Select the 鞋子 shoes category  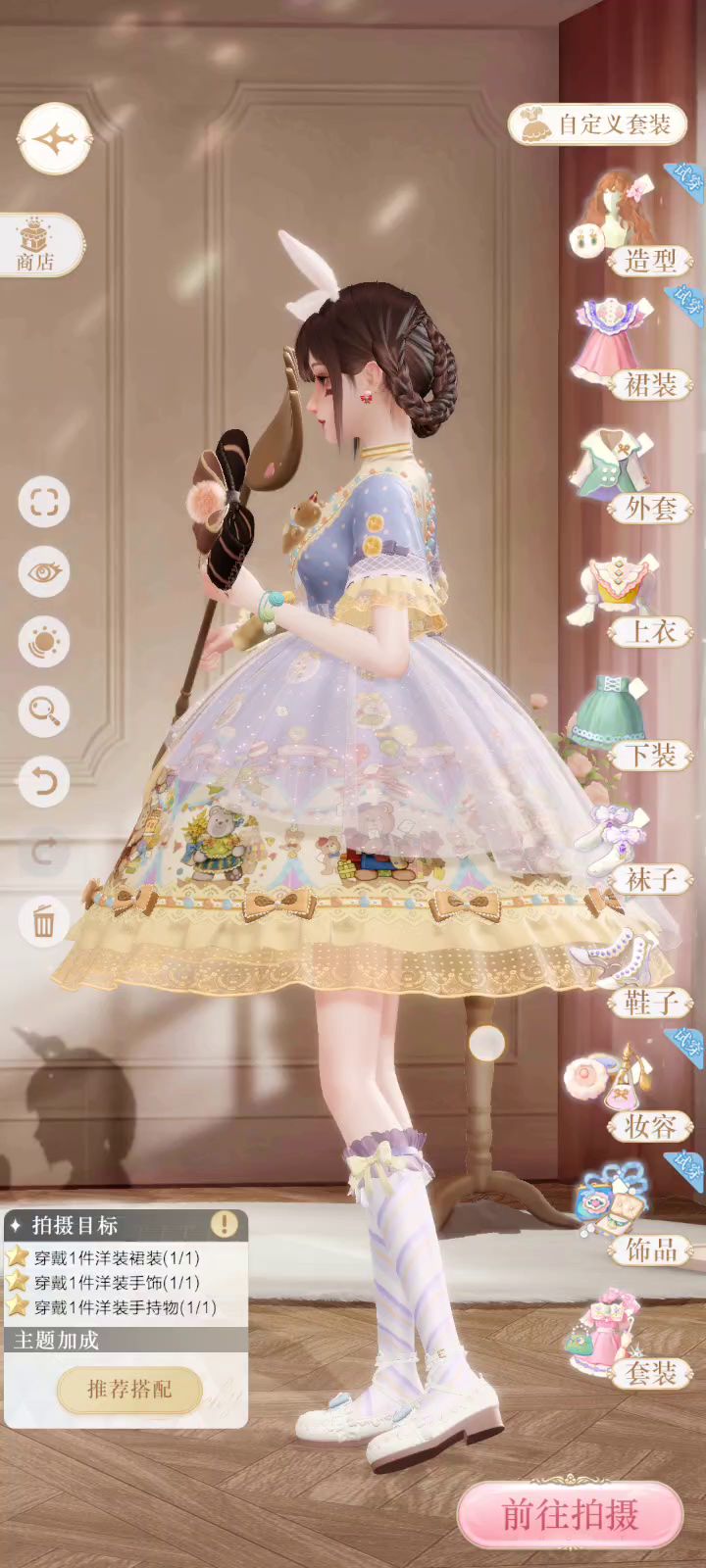(628, 968)
